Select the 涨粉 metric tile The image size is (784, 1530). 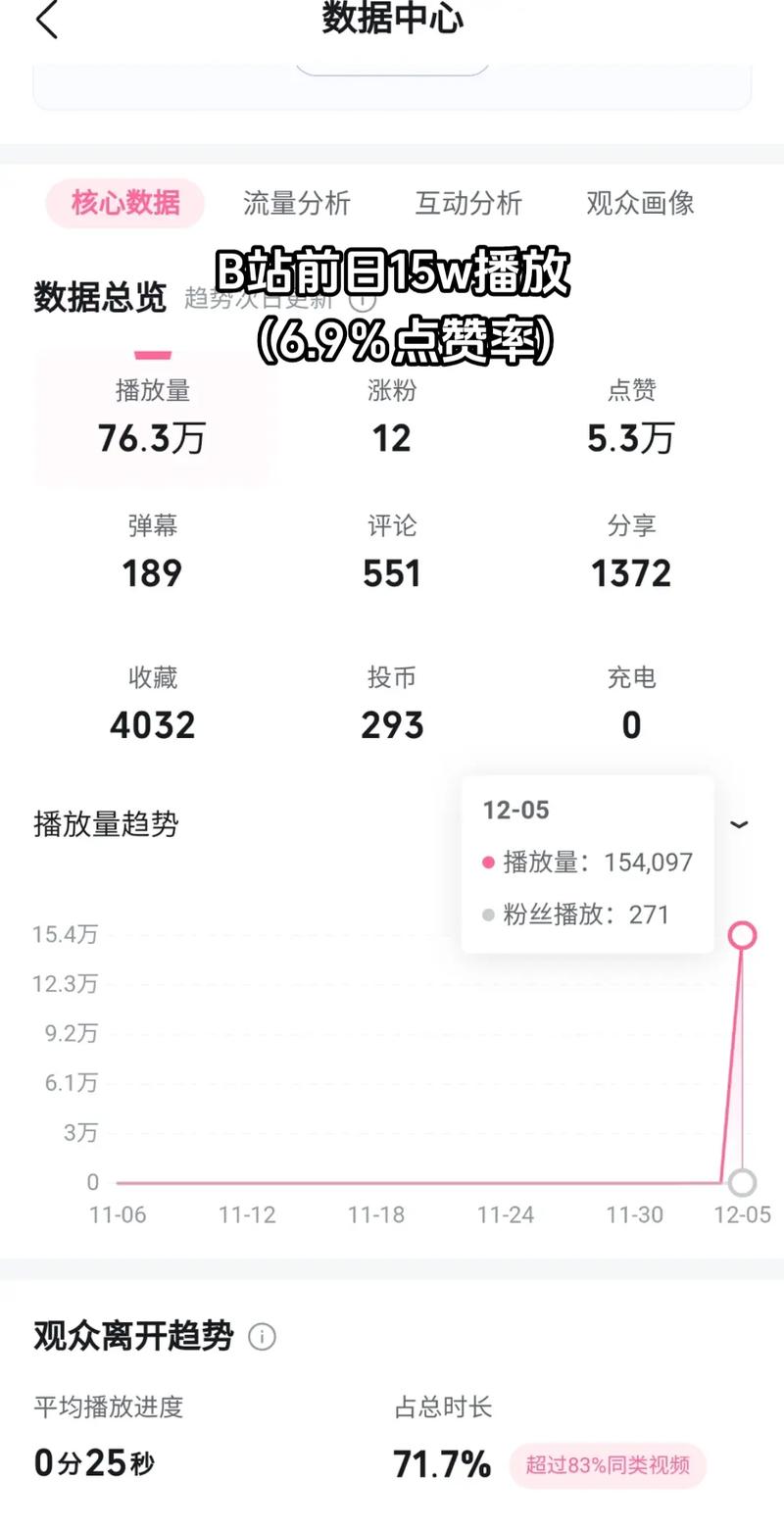[391, 418]
